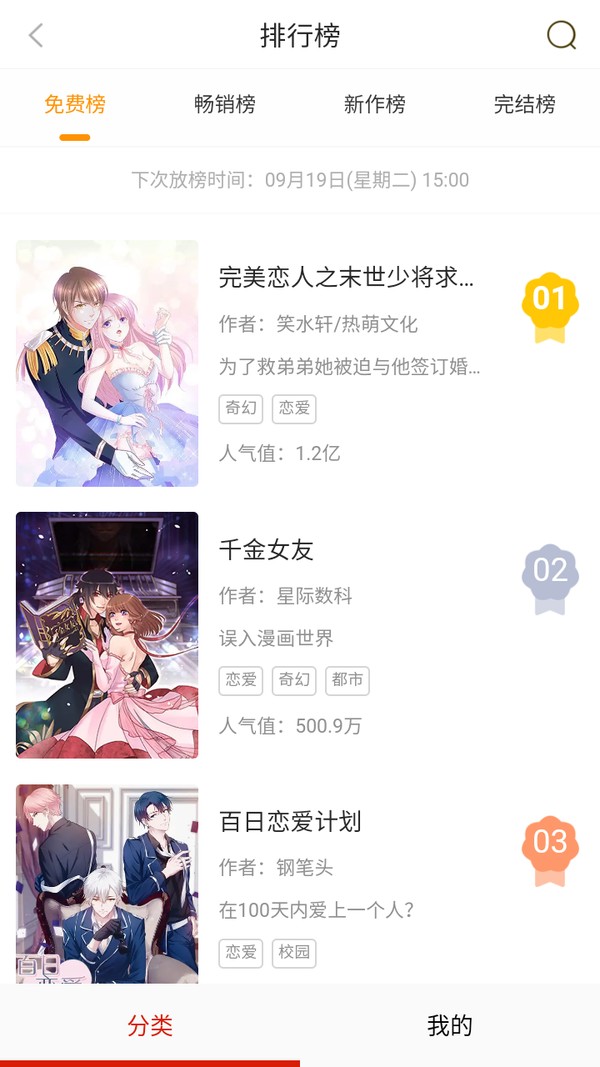Screen dimensions: 600x1067
Task: Go to the 我的 bottom tab
Action: click(450, 1025)
